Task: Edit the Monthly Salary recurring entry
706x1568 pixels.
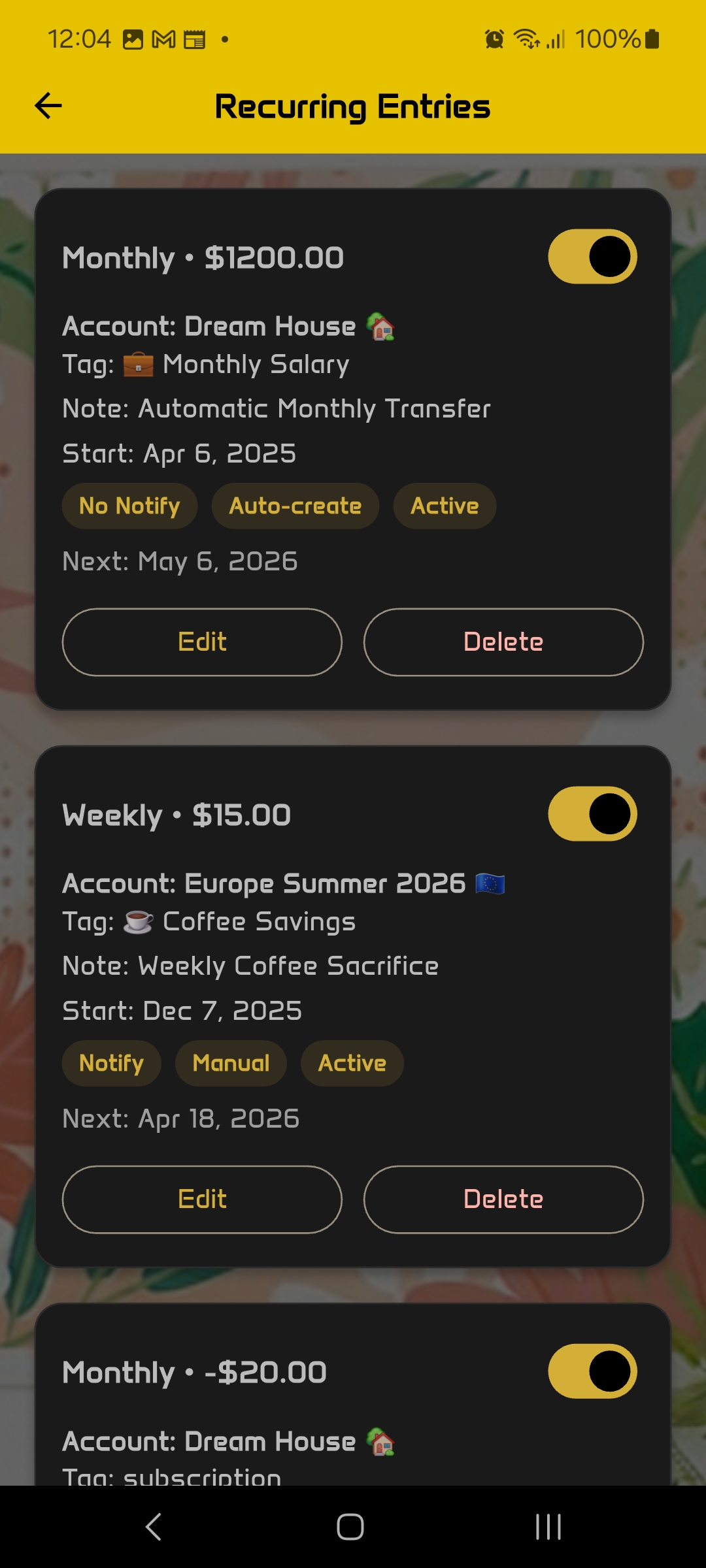Action: click(x=201, y=642)
